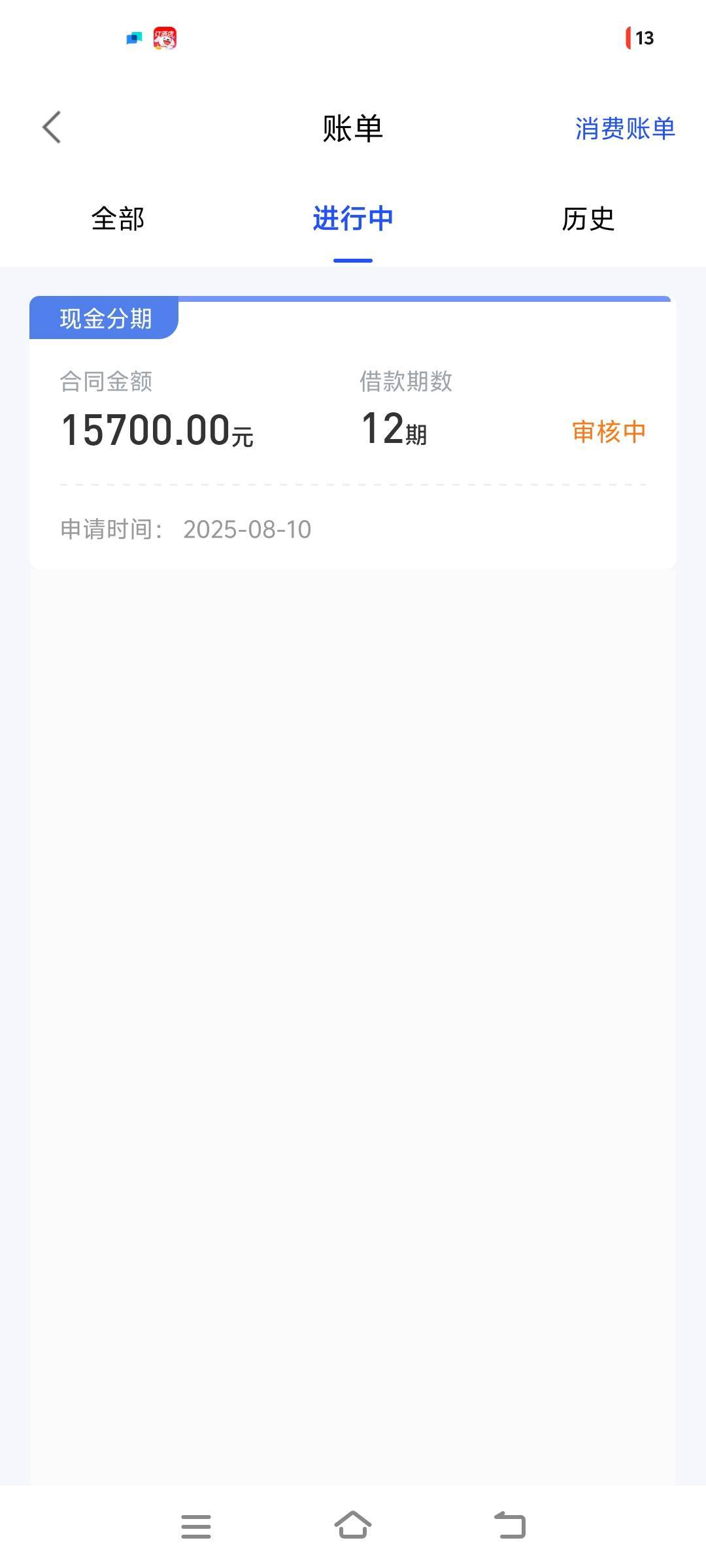This screenshot has width=706, height=1568.
Task: Switch to the 全部 tab
Action: click(x=118, y=218)
